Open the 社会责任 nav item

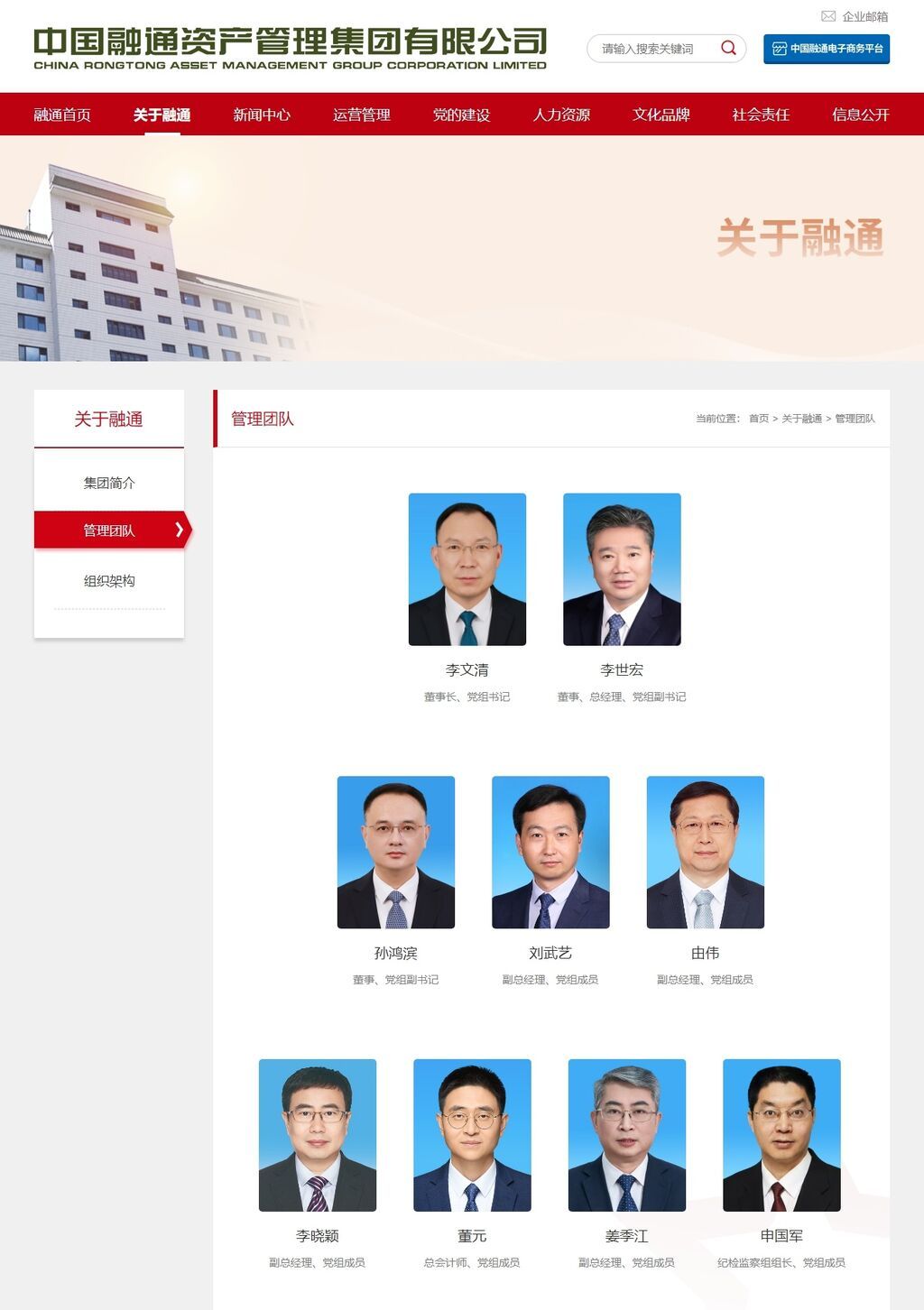[761, 115]
